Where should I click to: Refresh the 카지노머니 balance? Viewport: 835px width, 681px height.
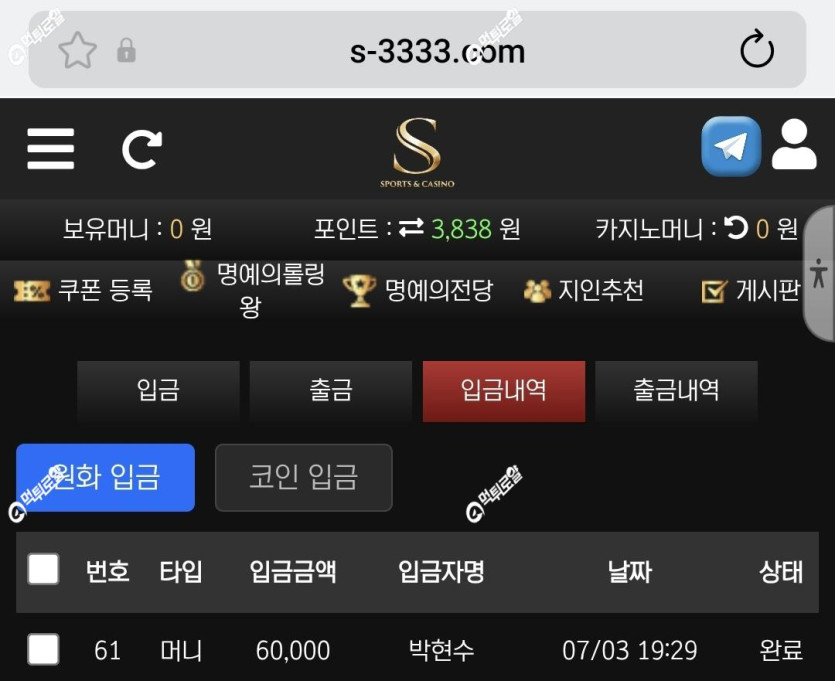point(736,228)
